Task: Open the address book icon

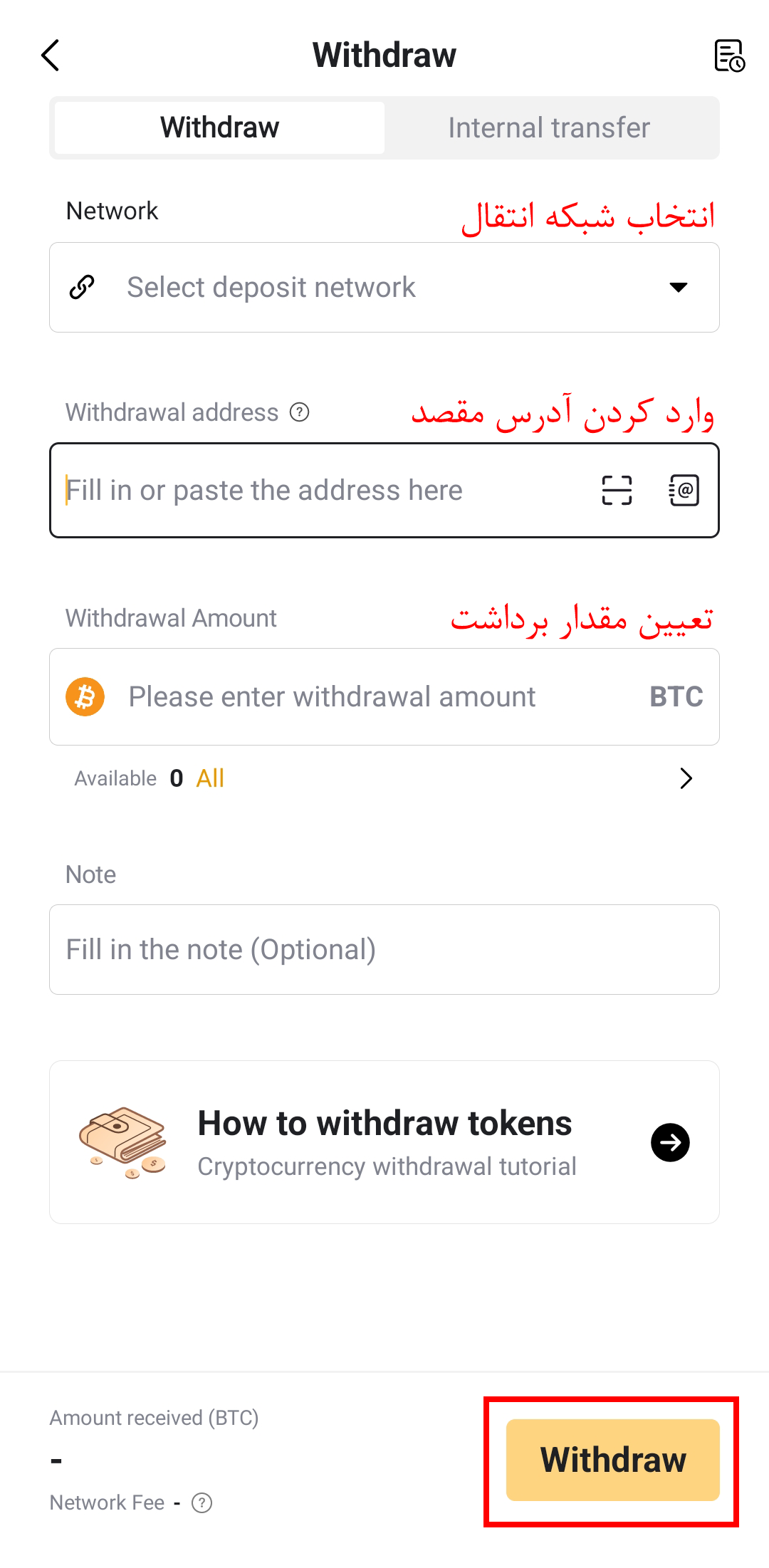Action: point(684,491)
